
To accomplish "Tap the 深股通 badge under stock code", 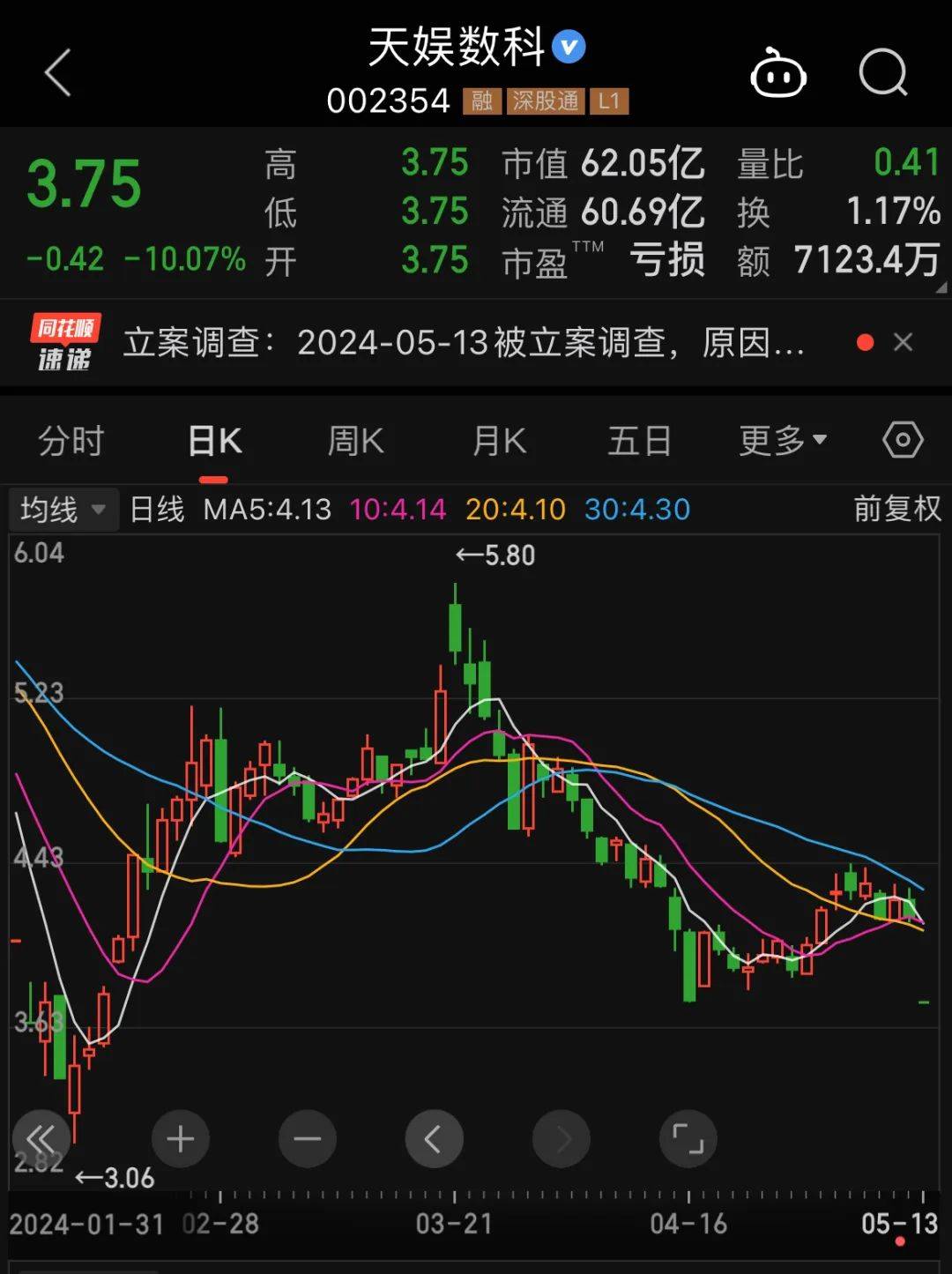I will [x=545, y=101].
